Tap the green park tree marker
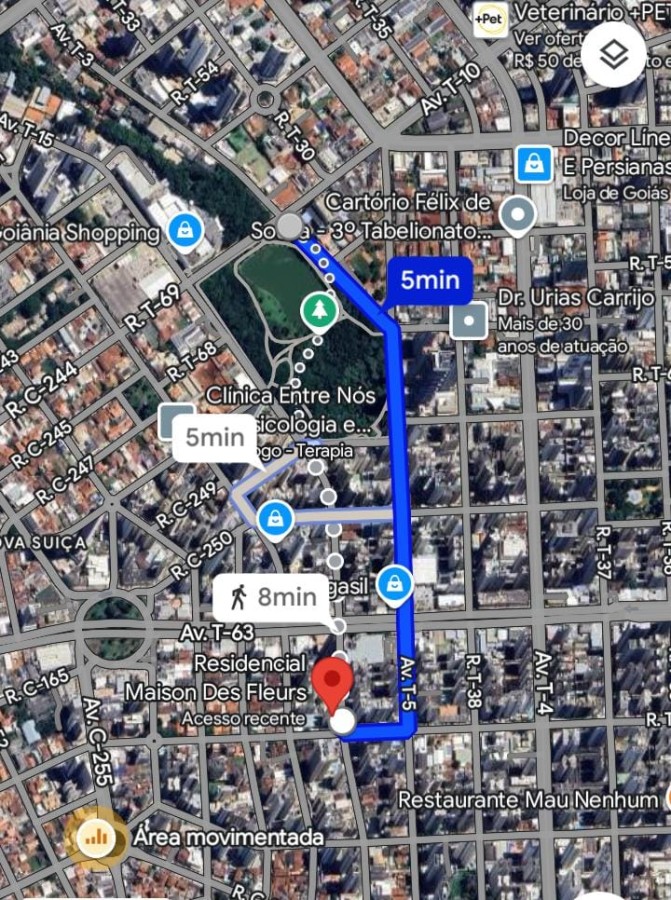Image resolution: width=671 pixels, height=900 pixels. (319, 311)
